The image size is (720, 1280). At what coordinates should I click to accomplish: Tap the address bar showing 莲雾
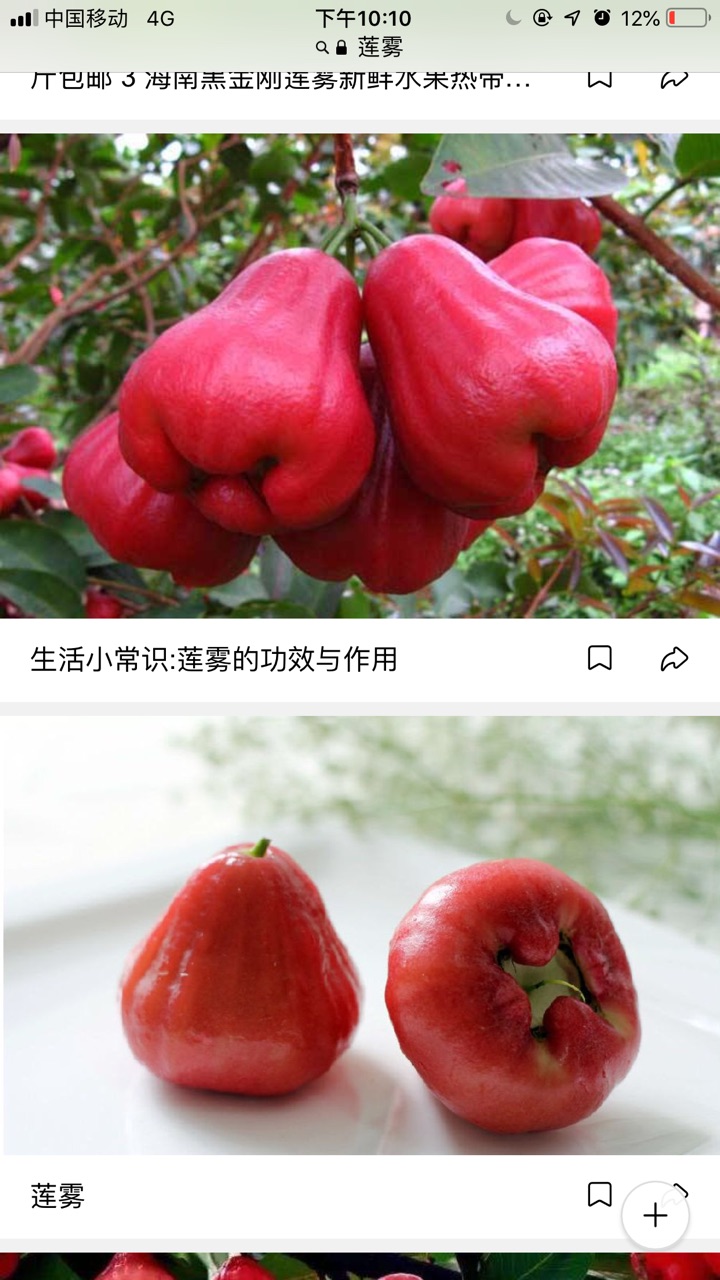point(360,47)
